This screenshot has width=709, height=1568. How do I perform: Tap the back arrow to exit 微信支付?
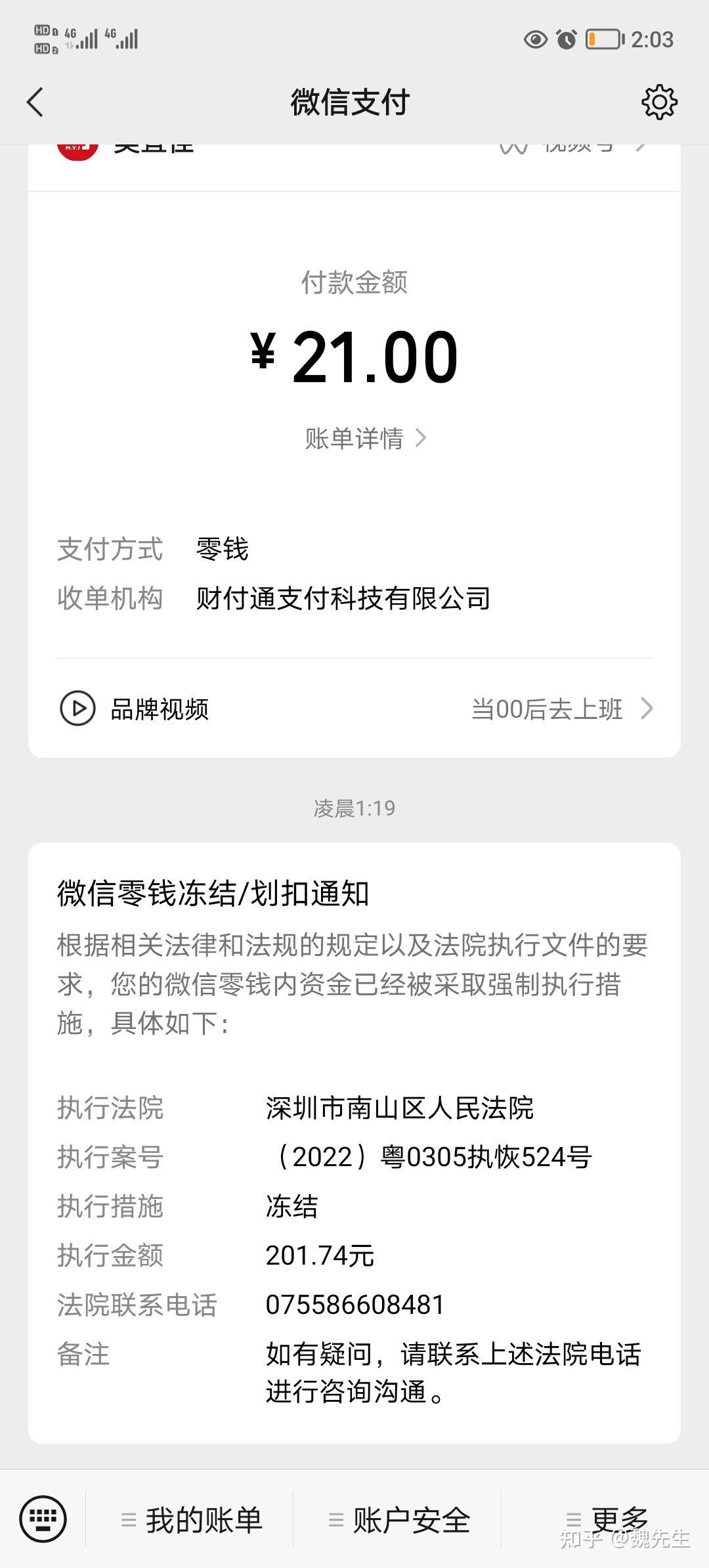(35, 102)
